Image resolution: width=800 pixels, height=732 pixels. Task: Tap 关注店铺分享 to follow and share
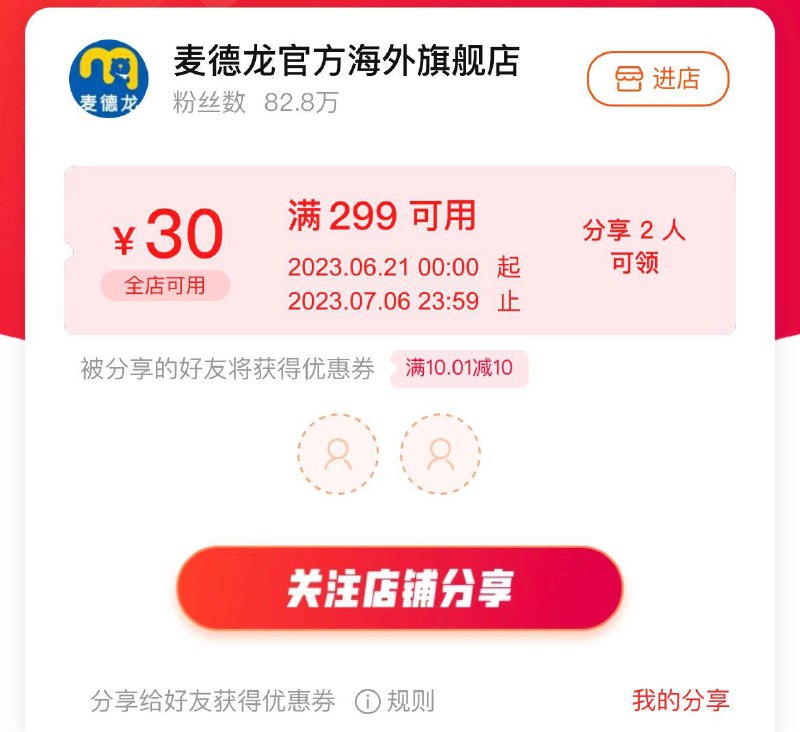pyautogui.click(x=400, y=589)
